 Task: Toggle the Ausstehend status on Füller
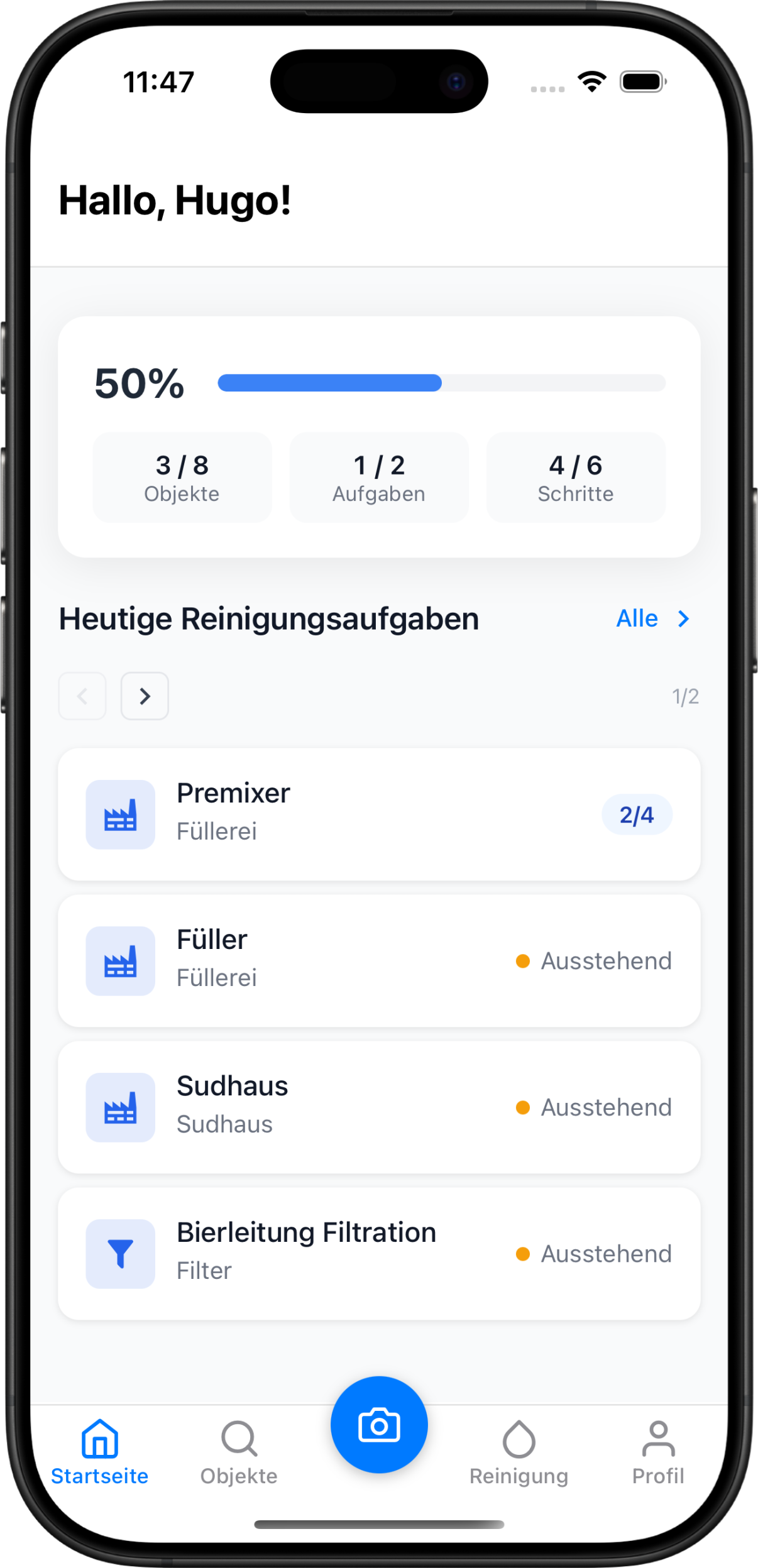tap(595, 960)
